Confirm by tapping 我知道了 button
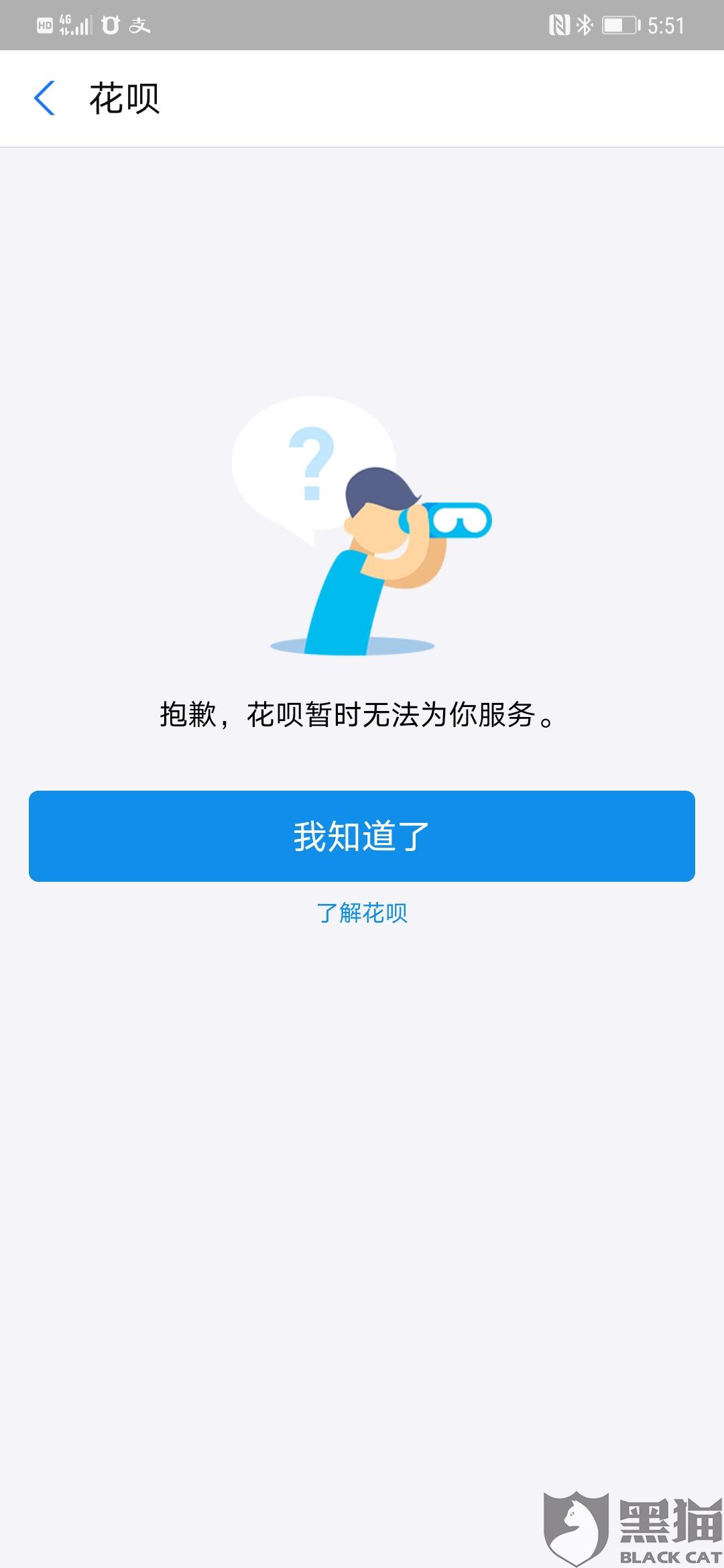 click(x=362, y=836)
